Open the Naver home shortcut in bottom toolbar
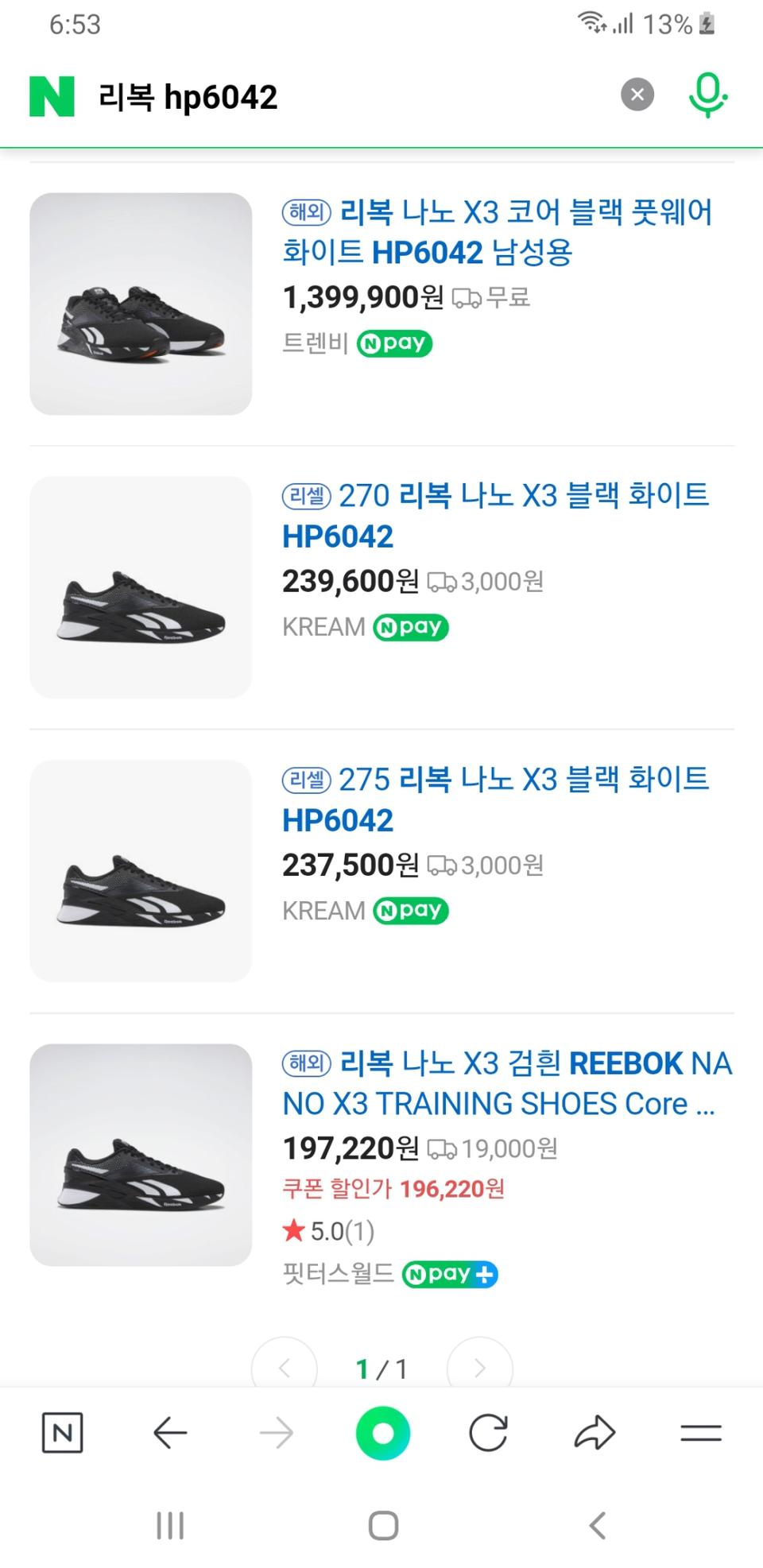This screenshot has height=1568, width=763. pos(63,1433)
